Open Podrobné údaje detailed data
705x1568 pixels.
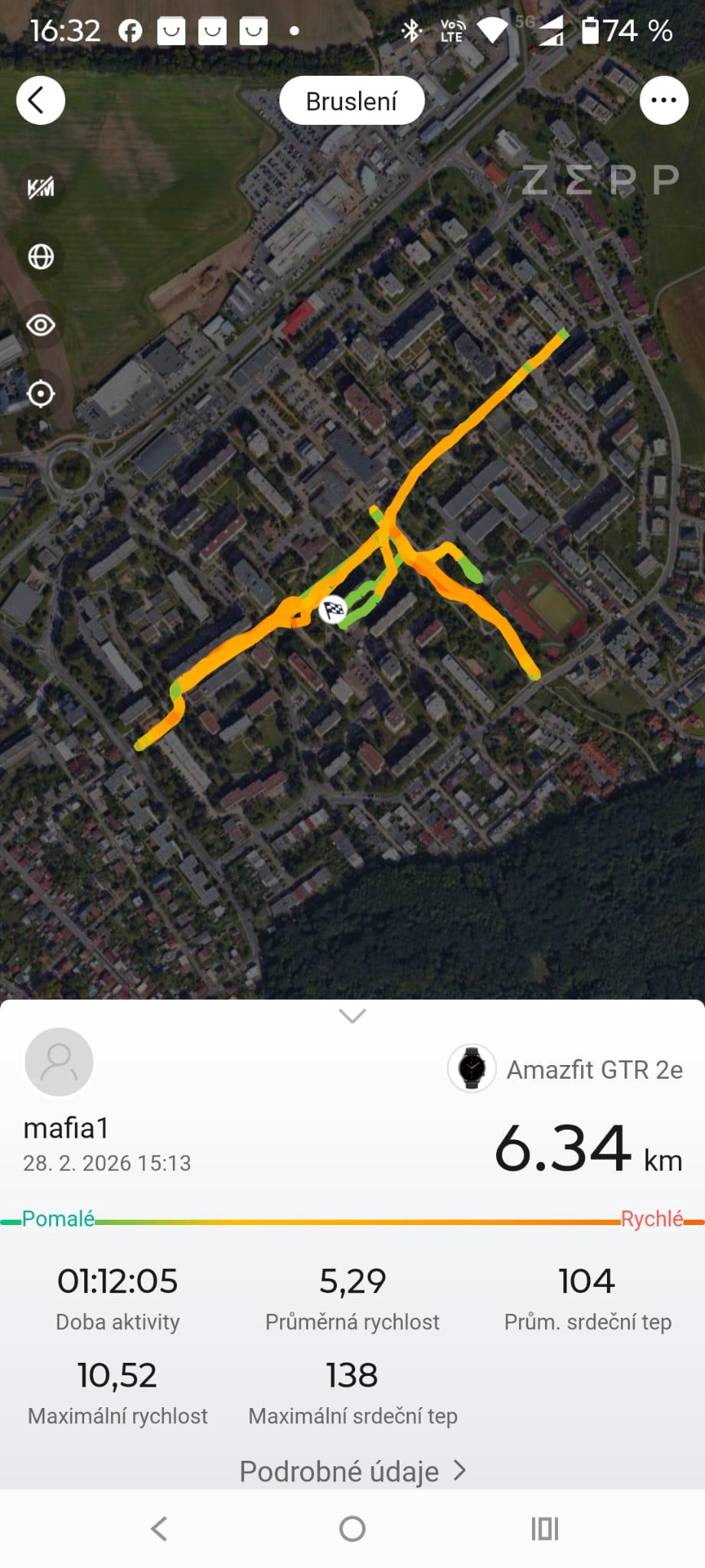[x=352, y=1471]
